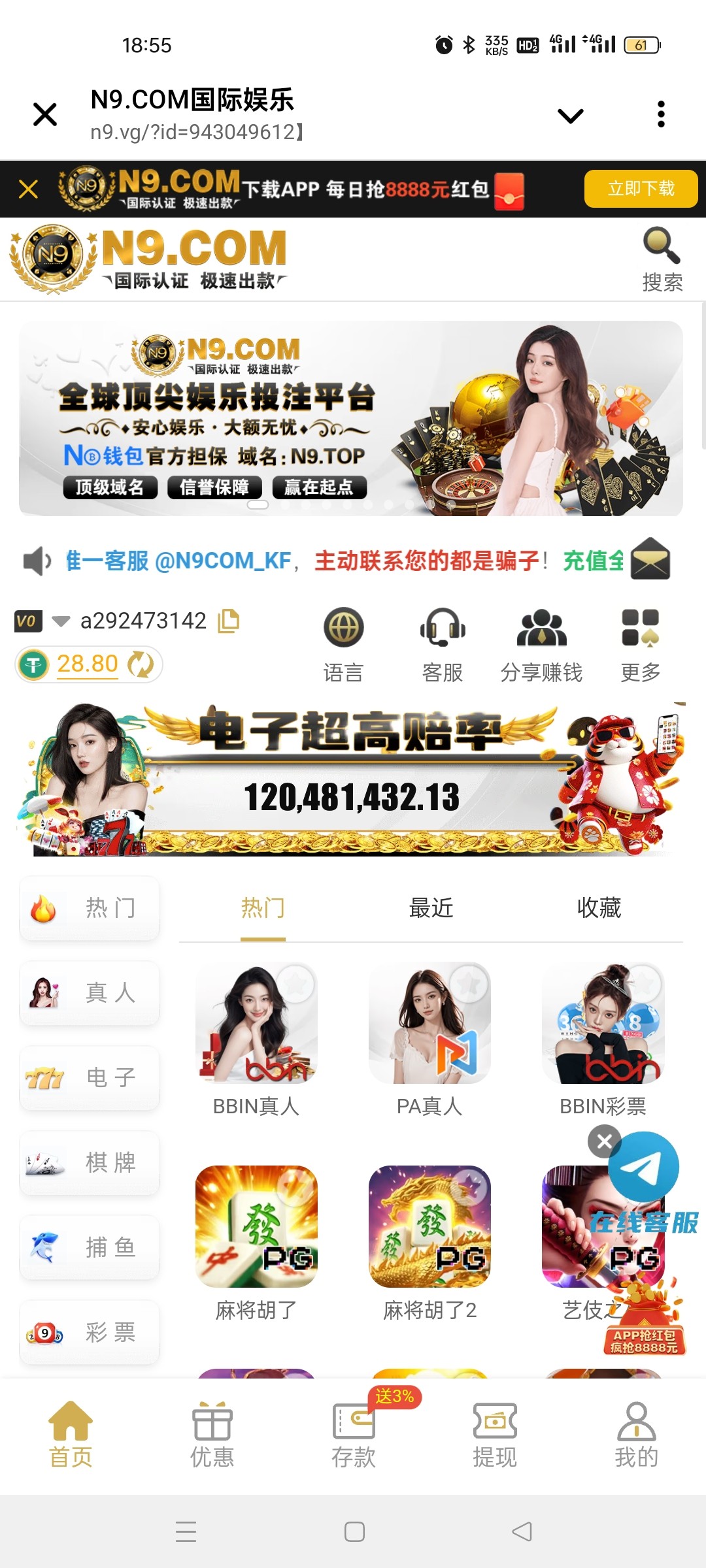The width and height of the screenshot is (706, 1568).
Task: Open the 更多 more menu
Action: (x=640, y=644)
